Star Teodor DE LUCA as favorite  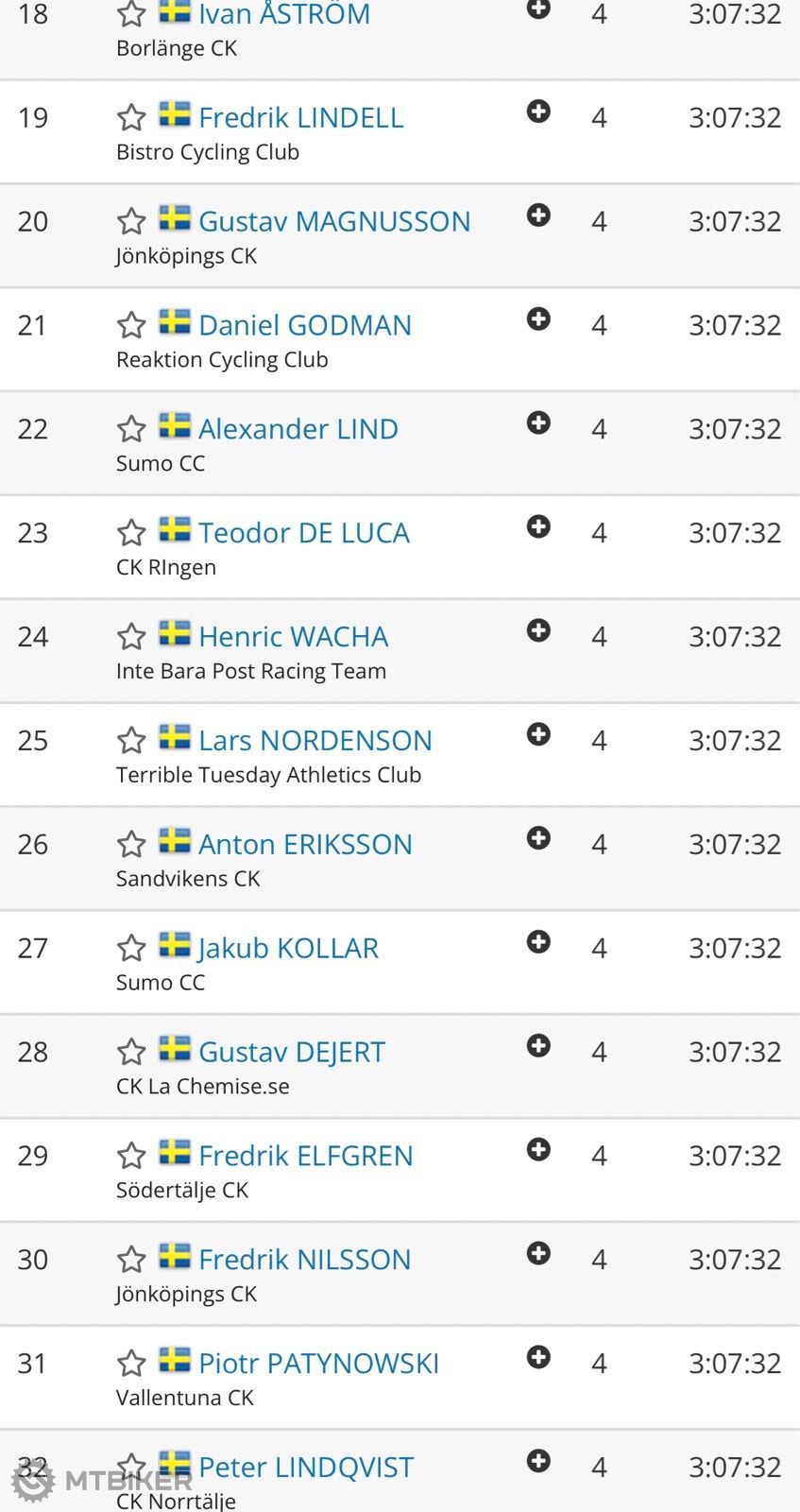(x=131, y=533)
